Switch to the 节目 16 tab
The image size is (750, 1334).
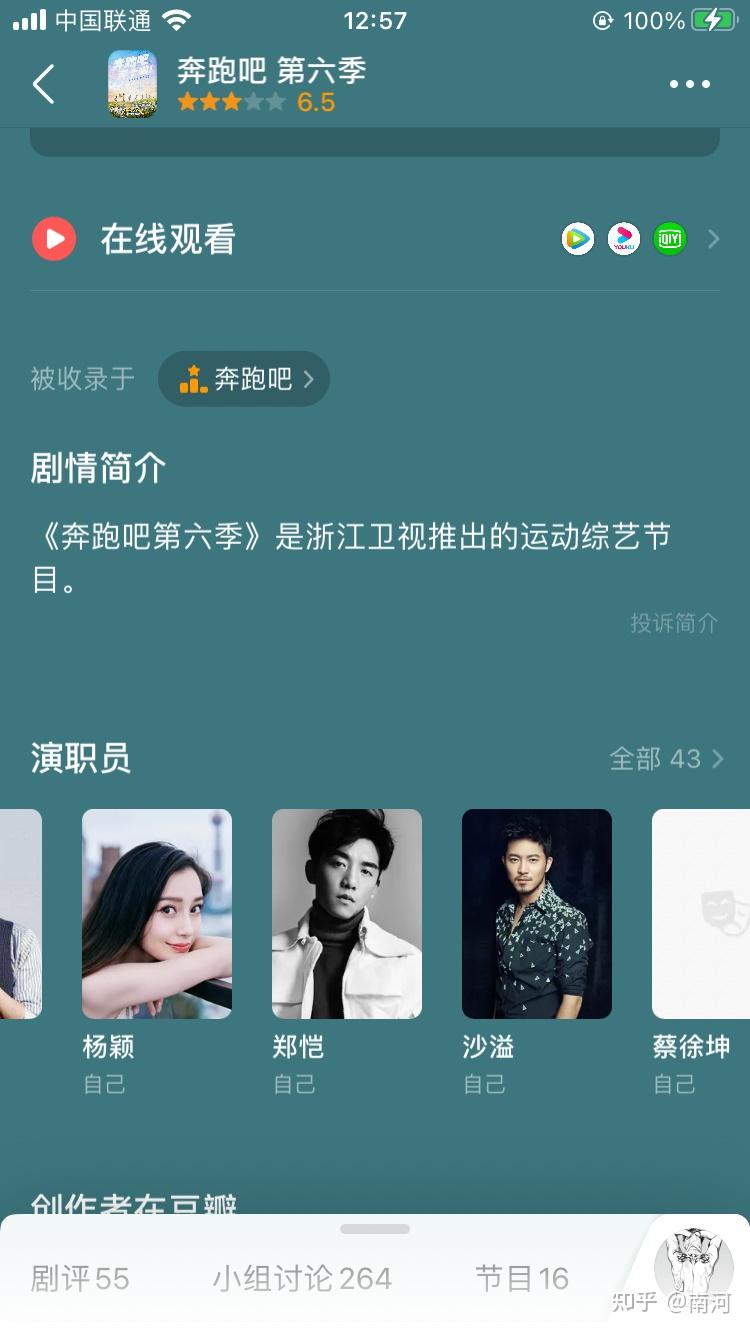click(522, 1278)
